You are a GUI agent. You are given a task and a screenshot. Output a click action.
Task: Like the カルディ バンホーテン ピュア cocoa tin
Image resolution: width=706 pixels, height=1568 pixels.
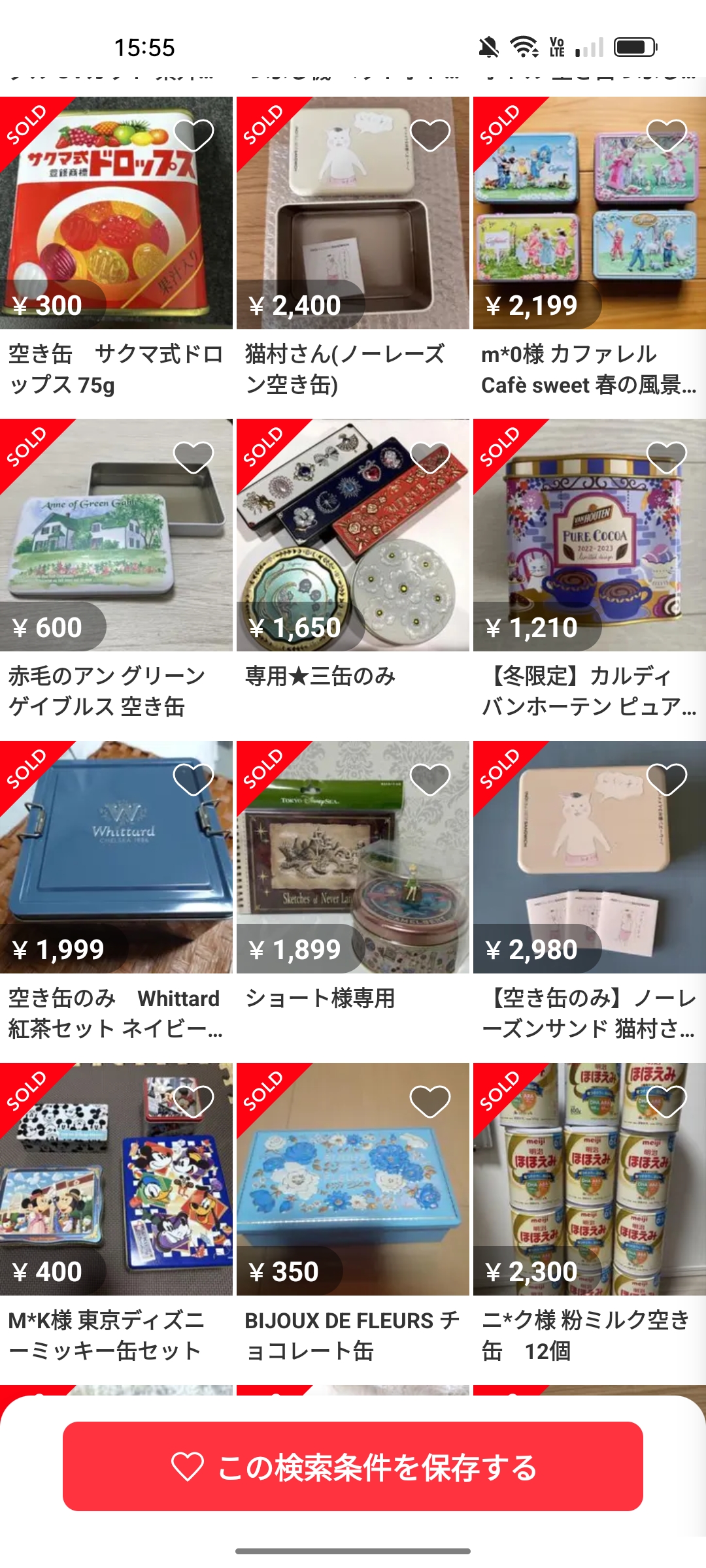(666, 457)
